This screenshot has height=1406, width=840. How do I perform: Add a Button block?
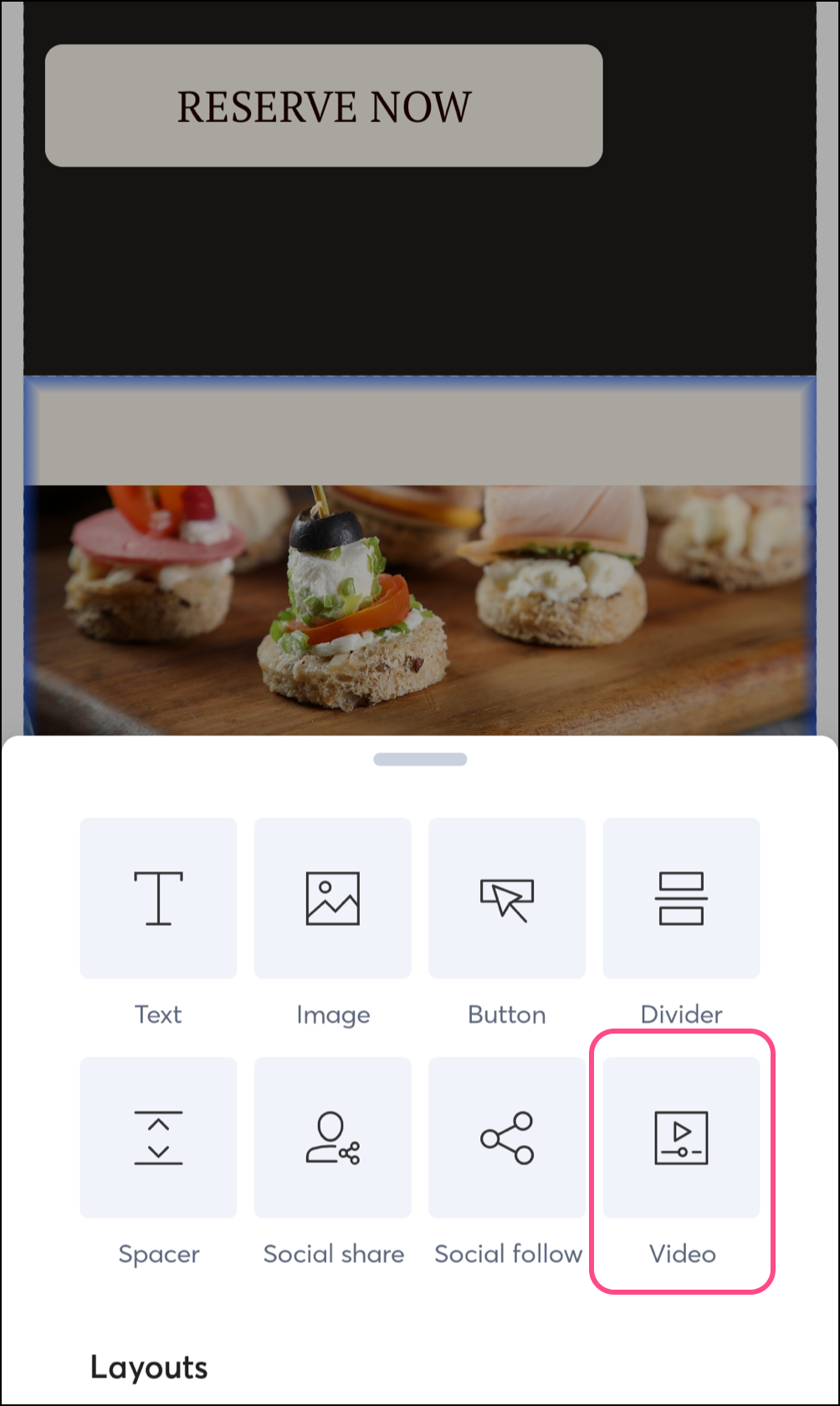point(506,898)
